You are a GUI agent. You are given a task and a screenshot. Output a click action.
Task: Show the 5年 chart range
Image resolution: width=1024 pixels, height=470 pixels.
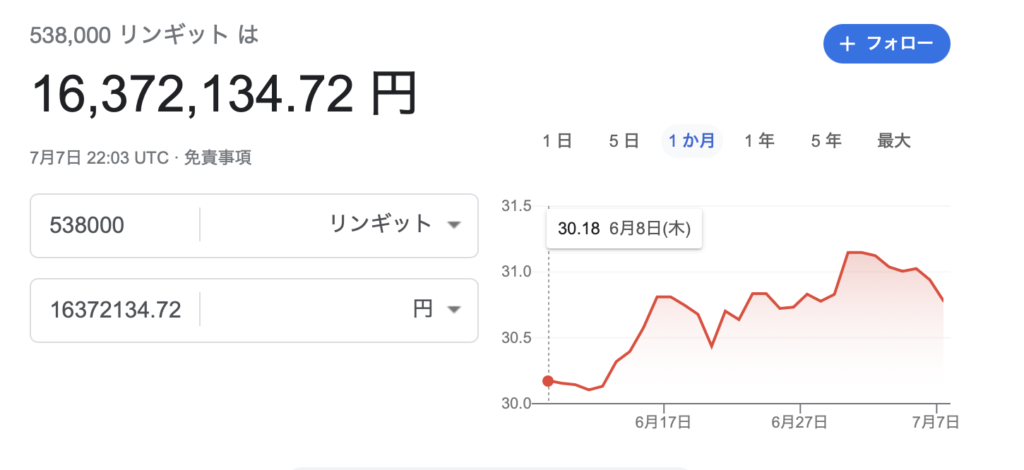[826, 141]
